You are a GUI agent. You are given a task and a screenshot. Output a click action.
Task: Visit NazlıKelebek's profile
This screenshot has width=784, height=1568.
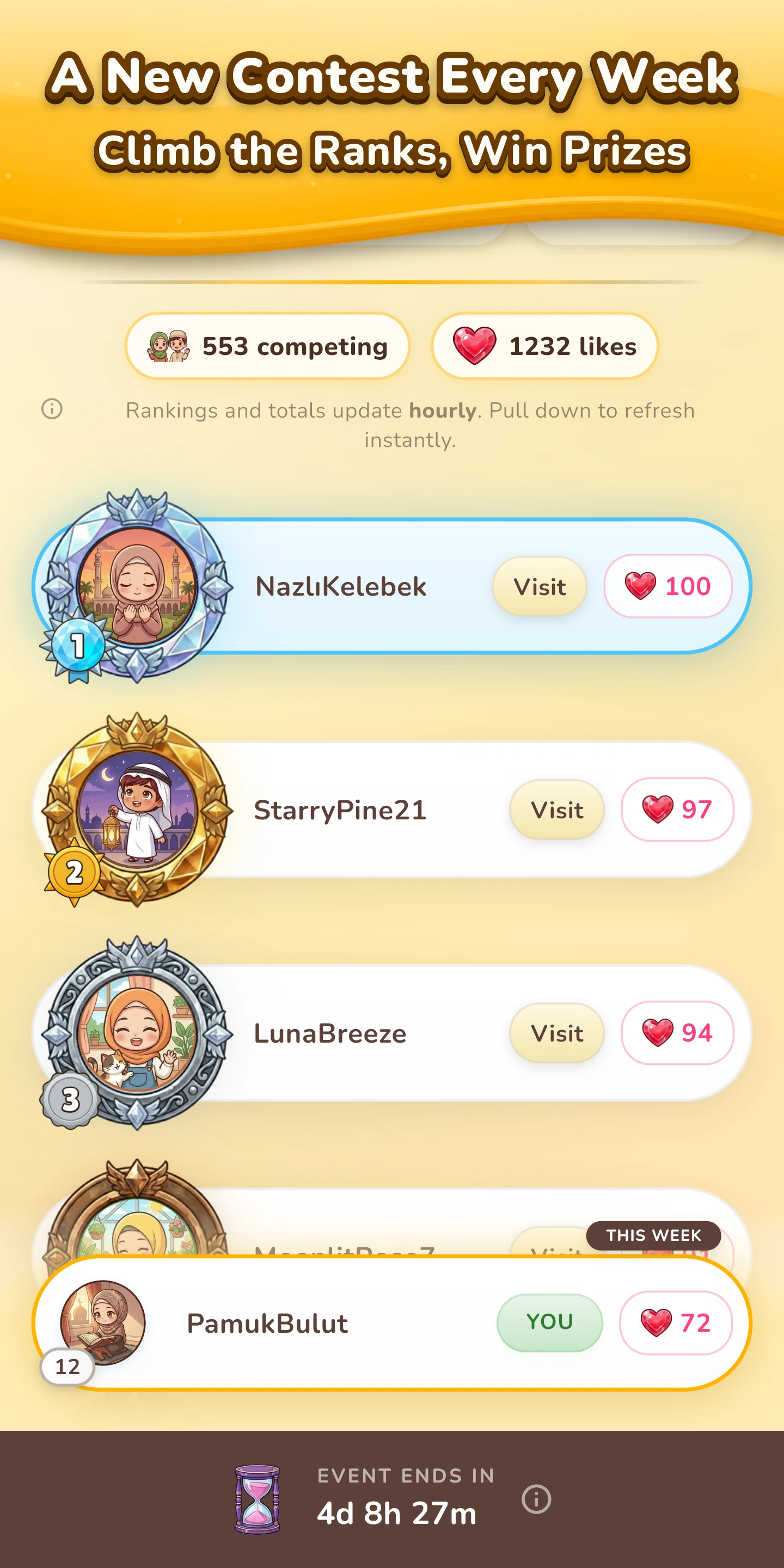(x=540, y=586)
